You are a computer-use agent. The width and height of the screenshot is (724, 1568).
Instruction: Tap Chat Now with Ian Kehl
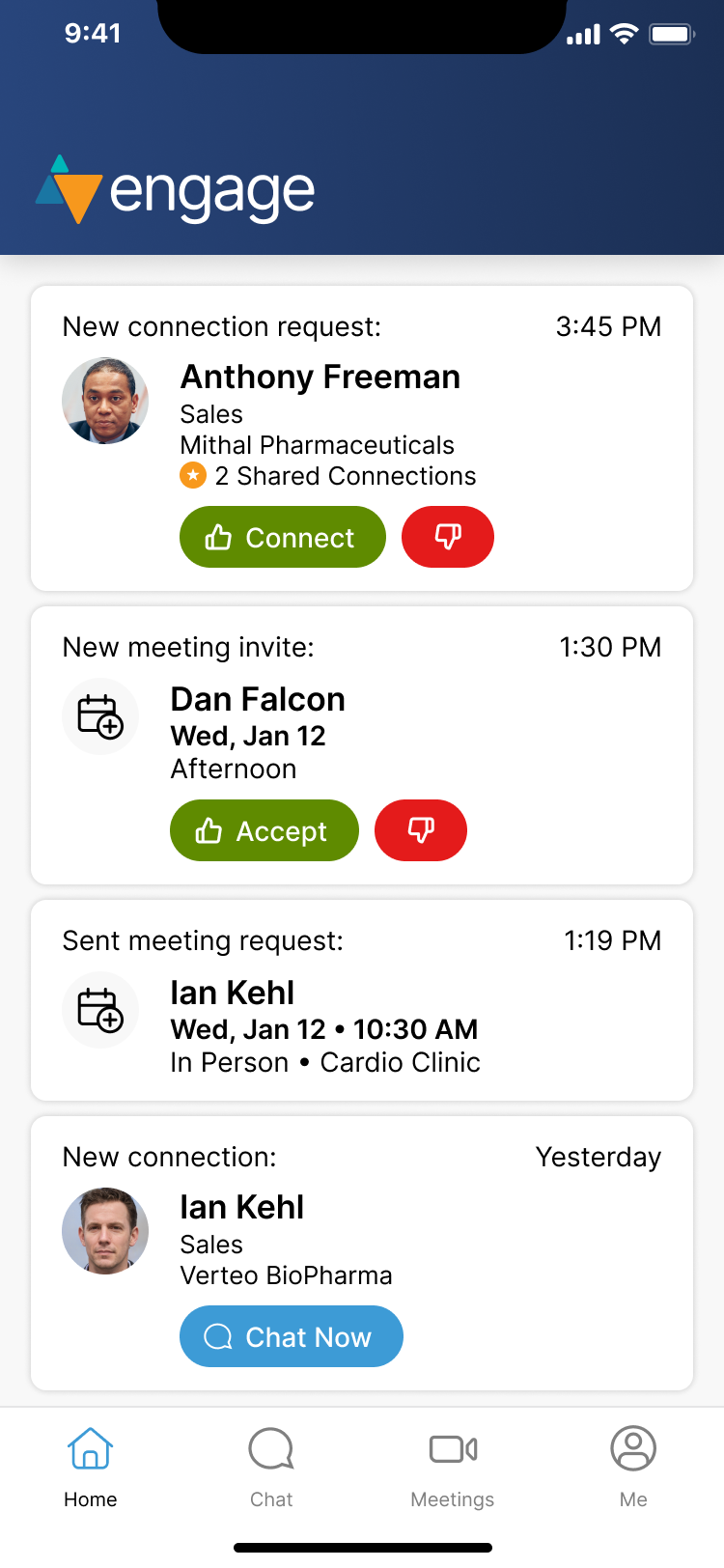pos(291,1336)
